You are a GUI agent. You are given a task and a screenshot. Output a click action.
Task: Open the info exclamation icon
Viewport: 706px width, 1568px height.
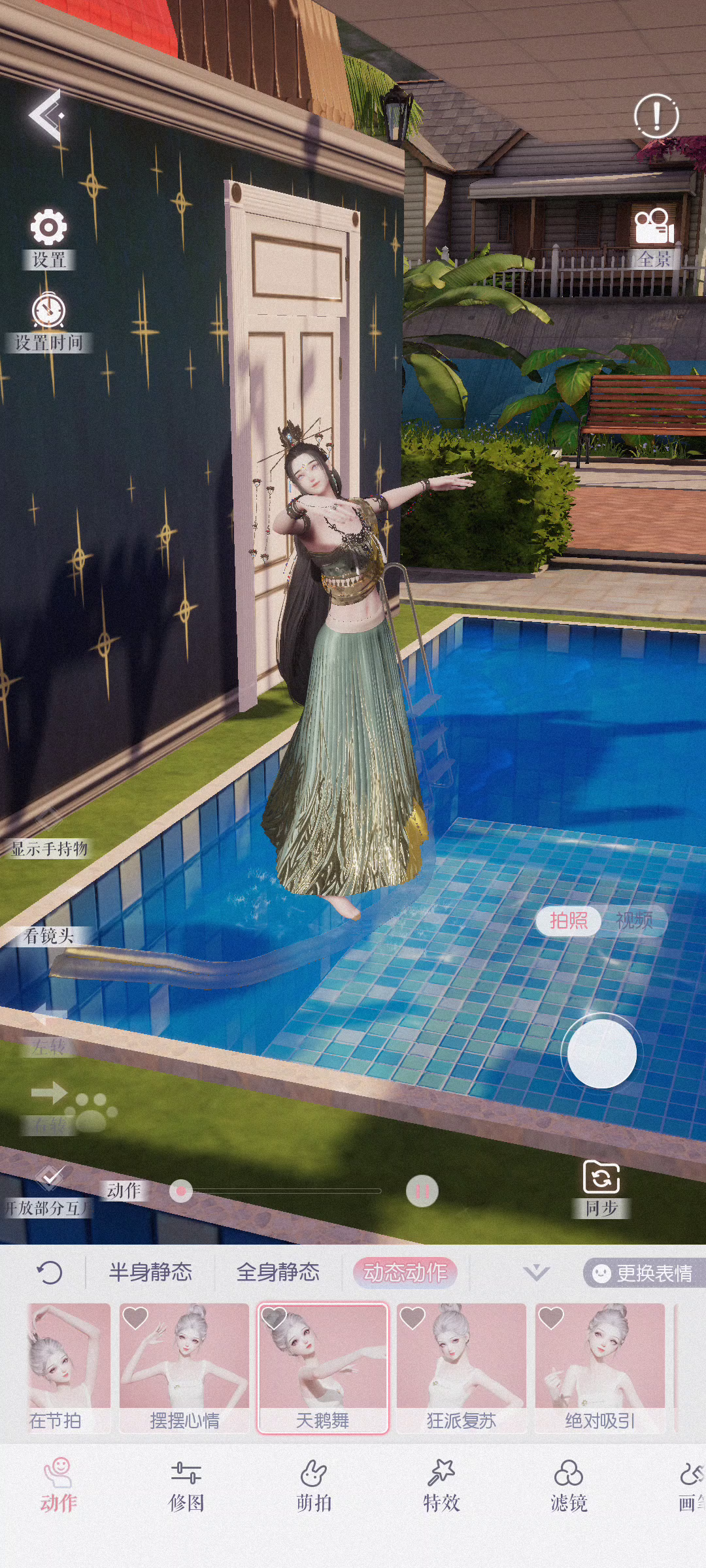coord(656,116)
